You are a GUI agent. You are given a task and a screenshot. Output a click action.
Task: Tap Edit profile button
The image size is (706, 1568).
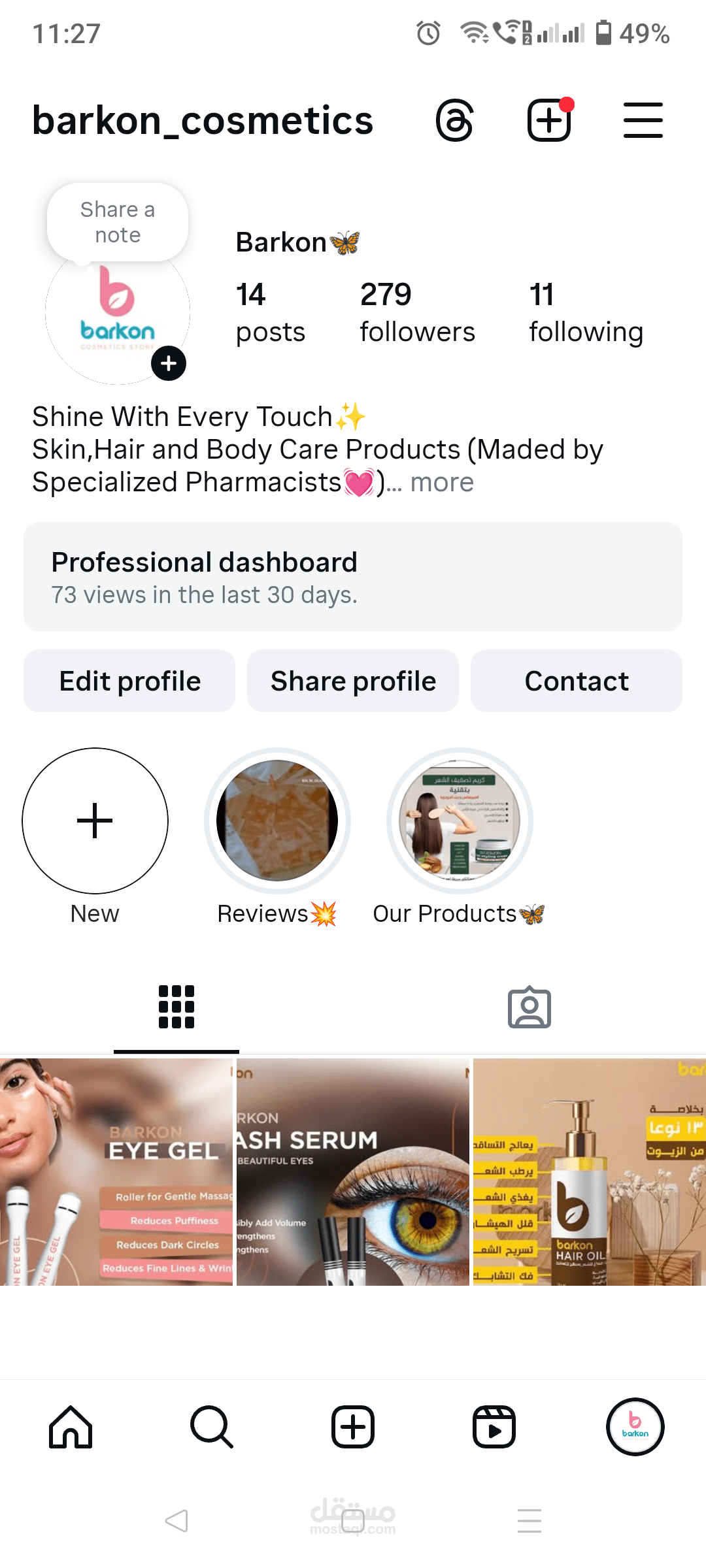129,681
